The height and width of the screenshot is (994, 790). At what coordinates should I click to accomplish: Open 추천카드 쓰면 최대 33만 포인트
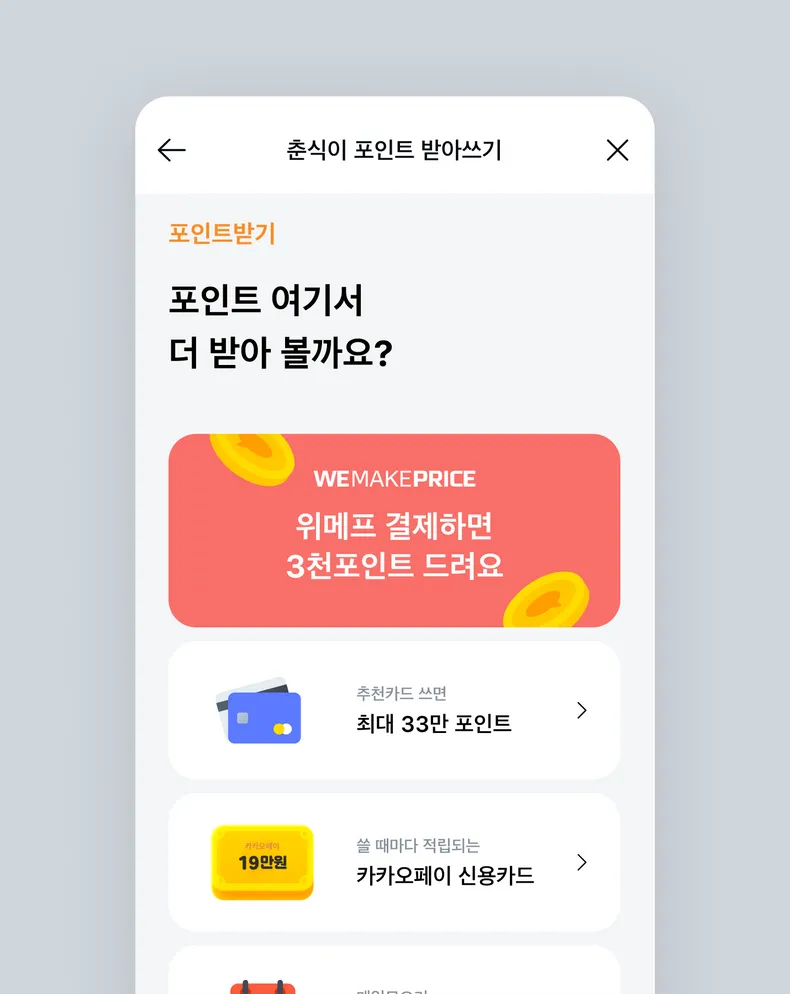[x=394, y=710]
